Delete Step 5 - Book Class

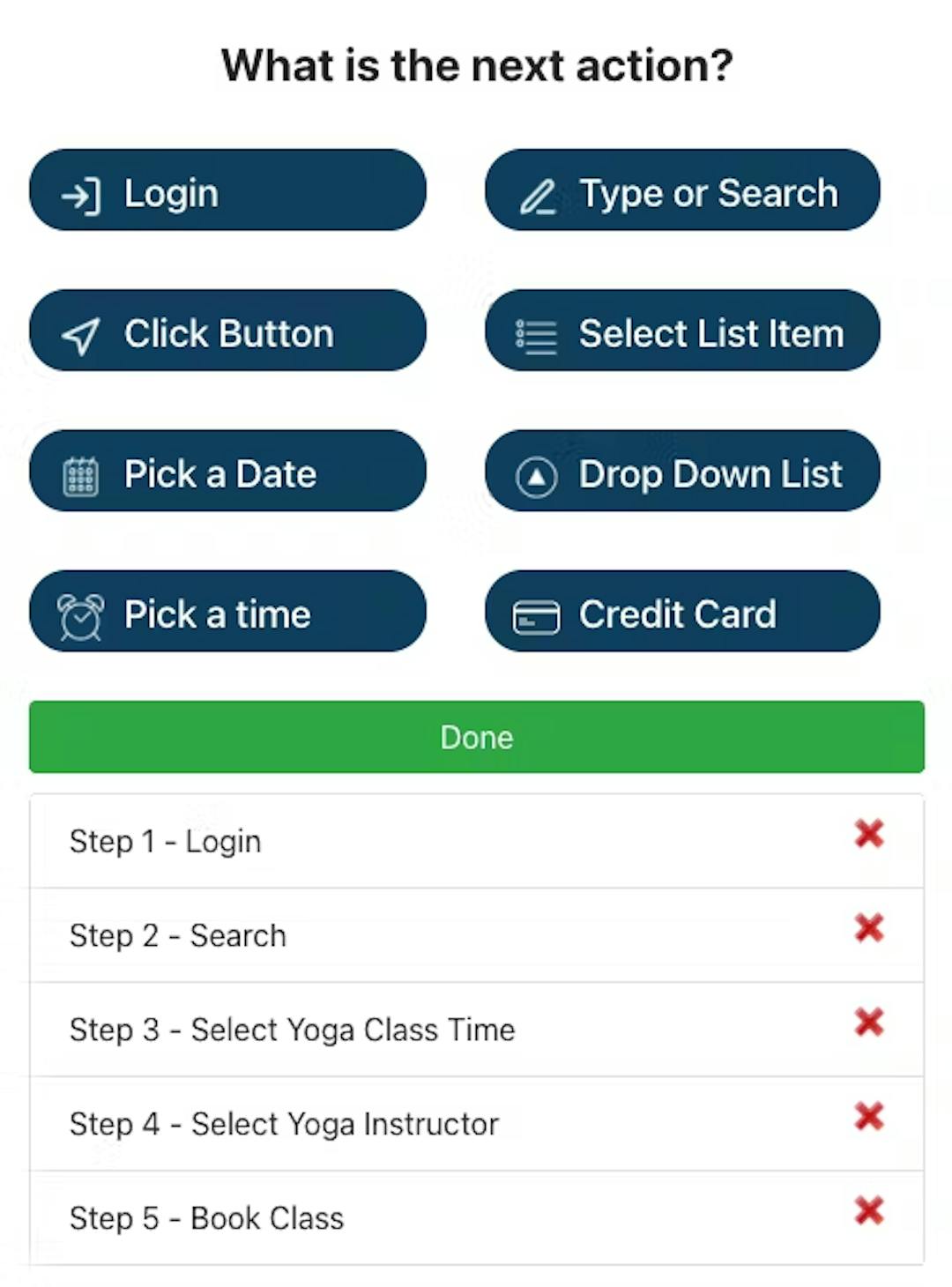point(869,1211)
